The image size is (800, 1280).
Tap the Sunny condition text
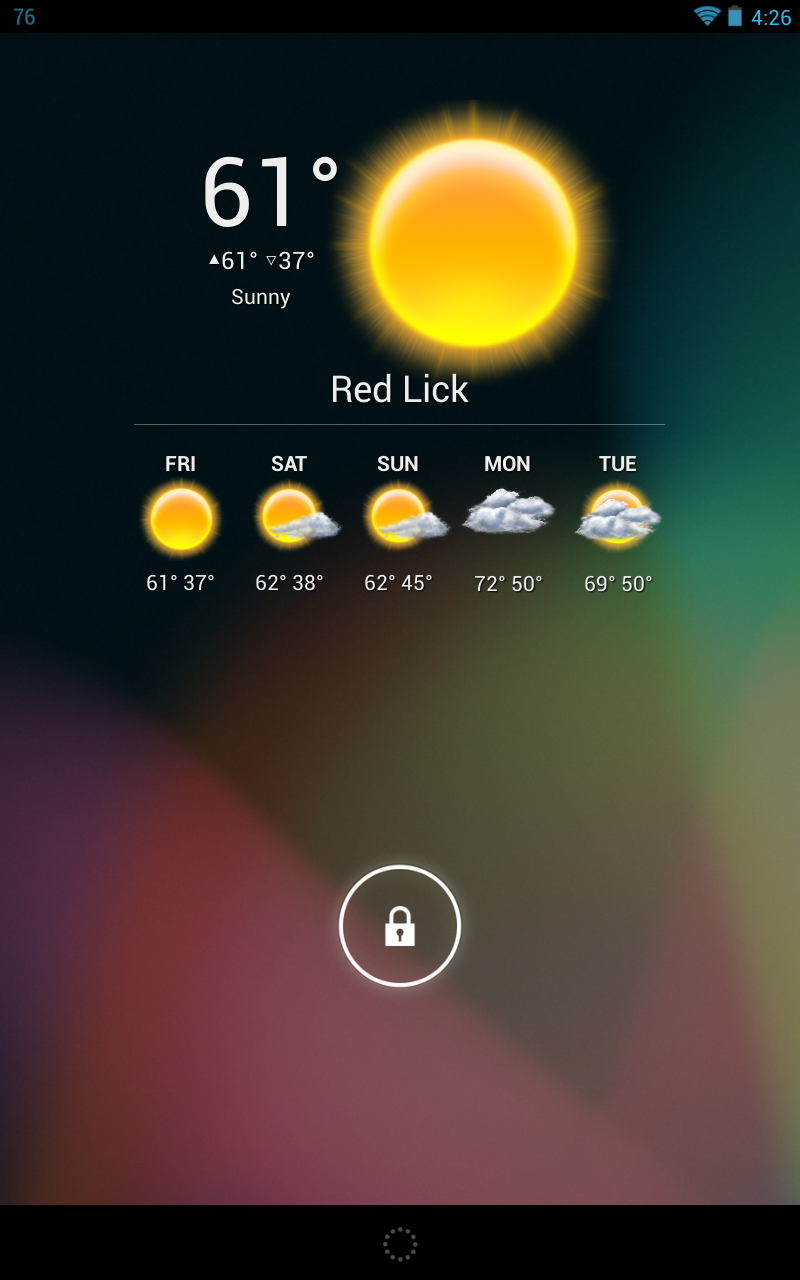tap(261, 296)
